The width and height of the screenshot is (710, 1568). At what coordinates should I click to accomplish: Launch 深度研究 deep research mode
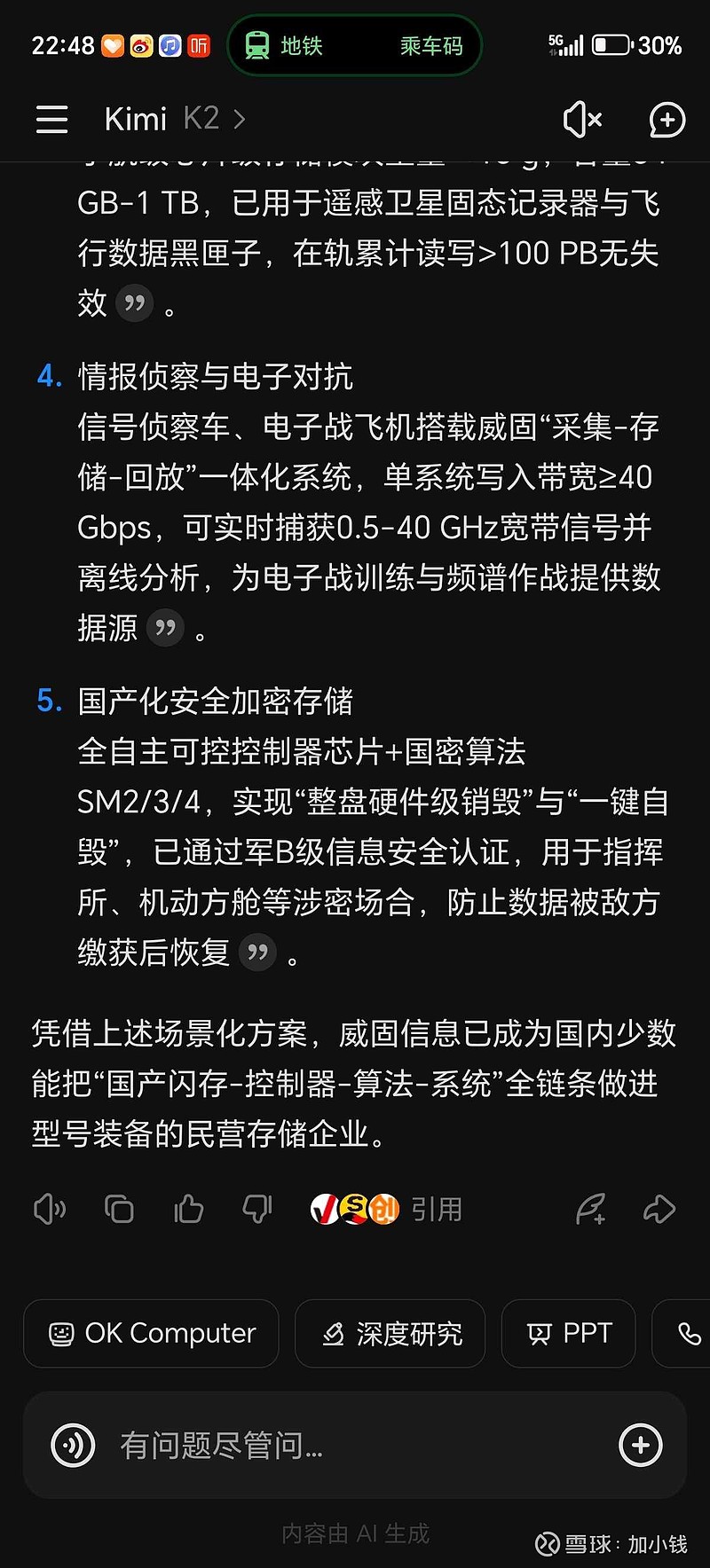[390, 1334]
